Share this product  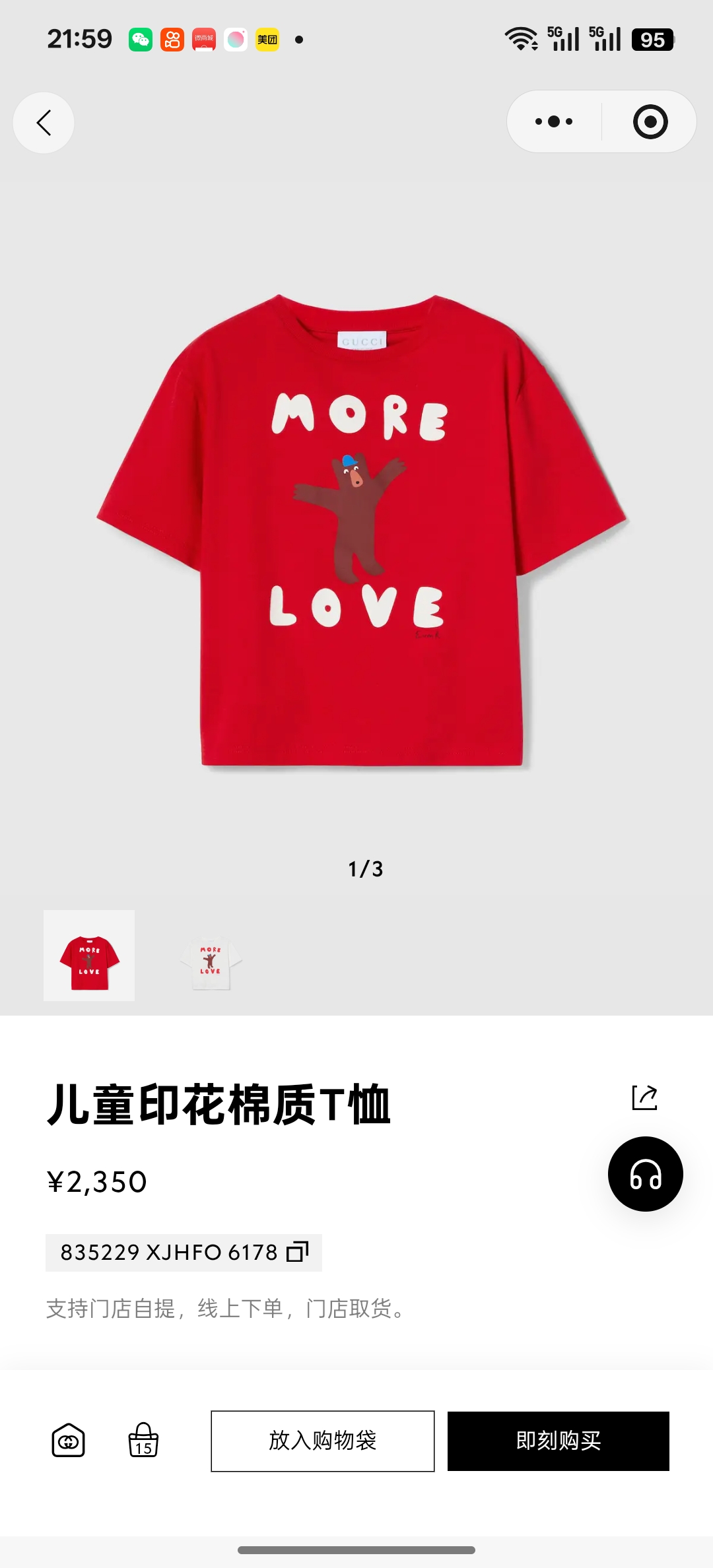coord(644,1097)
